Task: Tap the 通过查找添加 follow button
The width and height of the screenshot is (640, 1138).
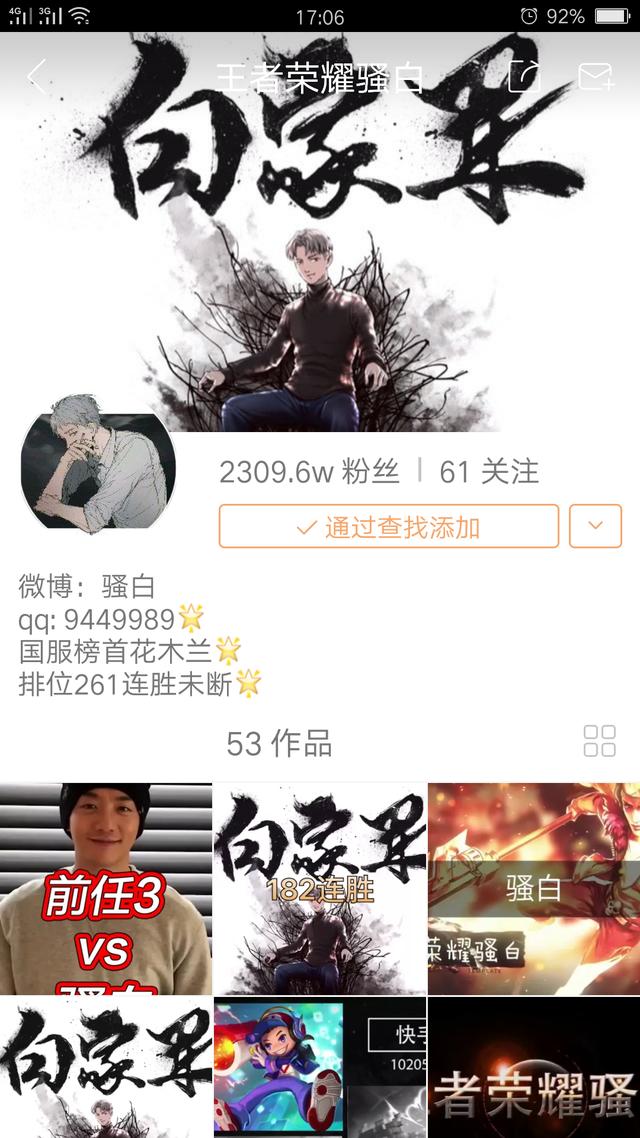Action: coord(388,527)
